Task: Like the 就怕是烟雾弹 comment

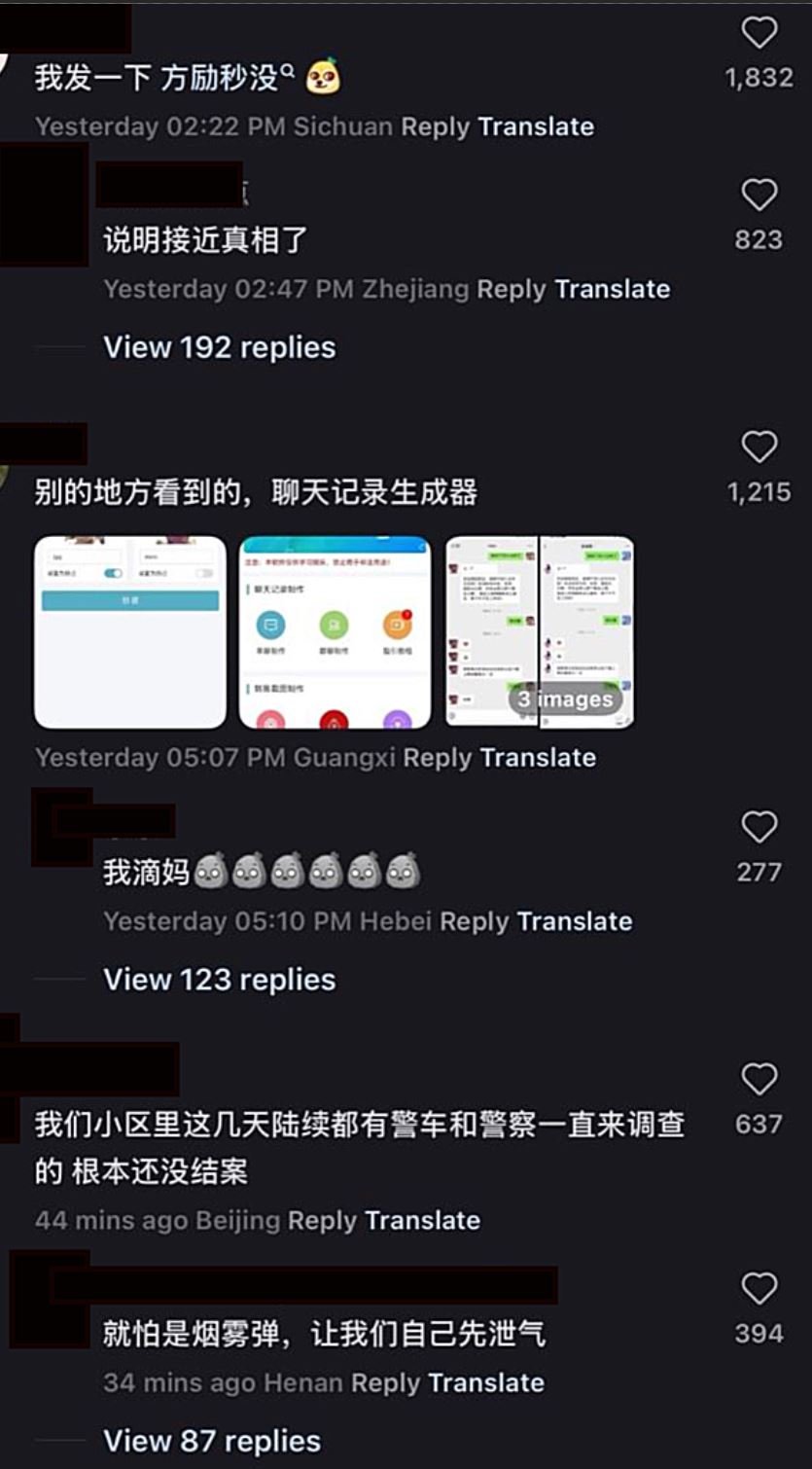Action: tap(759, 1289)
